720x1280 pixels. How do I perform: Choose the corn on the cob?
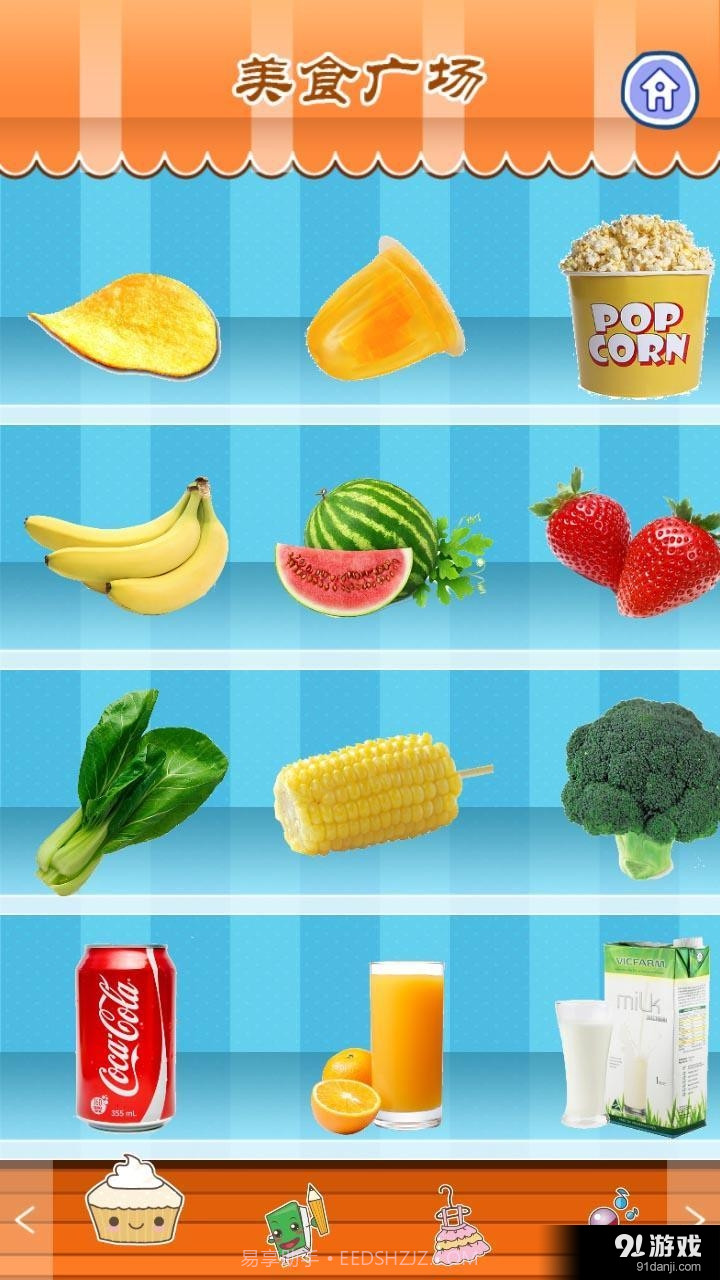[372, 793]
